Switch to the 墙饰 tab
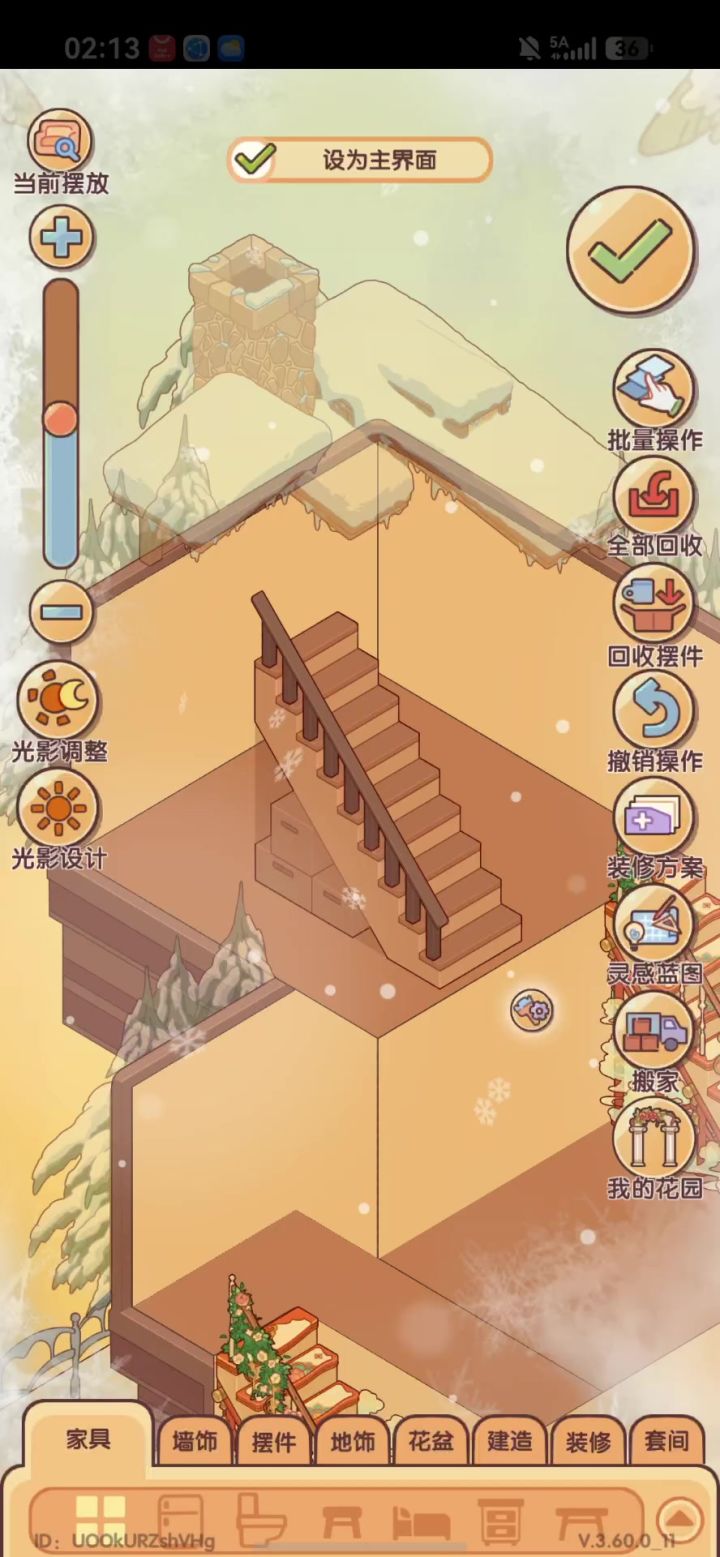This screenshot has height=1557, width=720. (x=194, y=1441)
